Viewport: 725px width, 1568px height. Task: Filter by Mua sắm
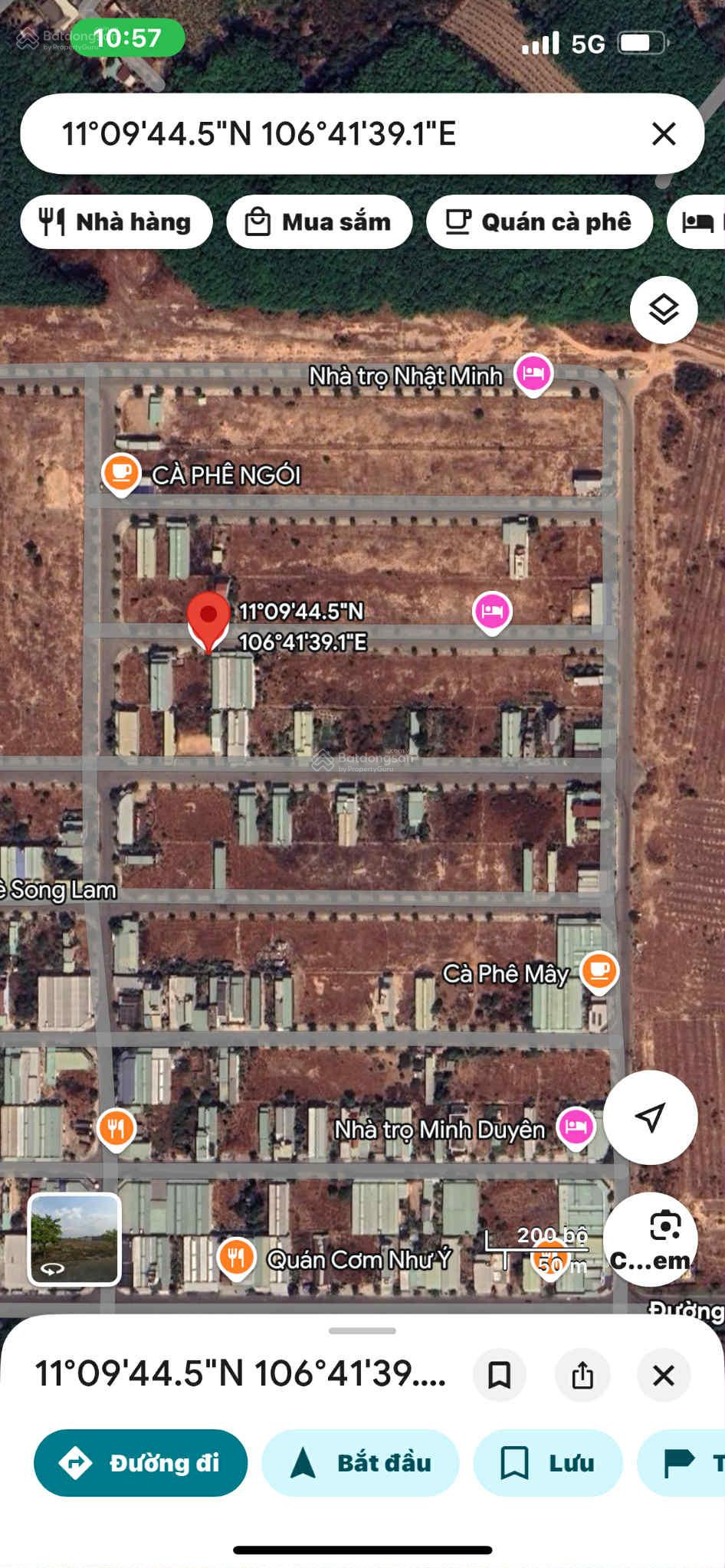319,222
